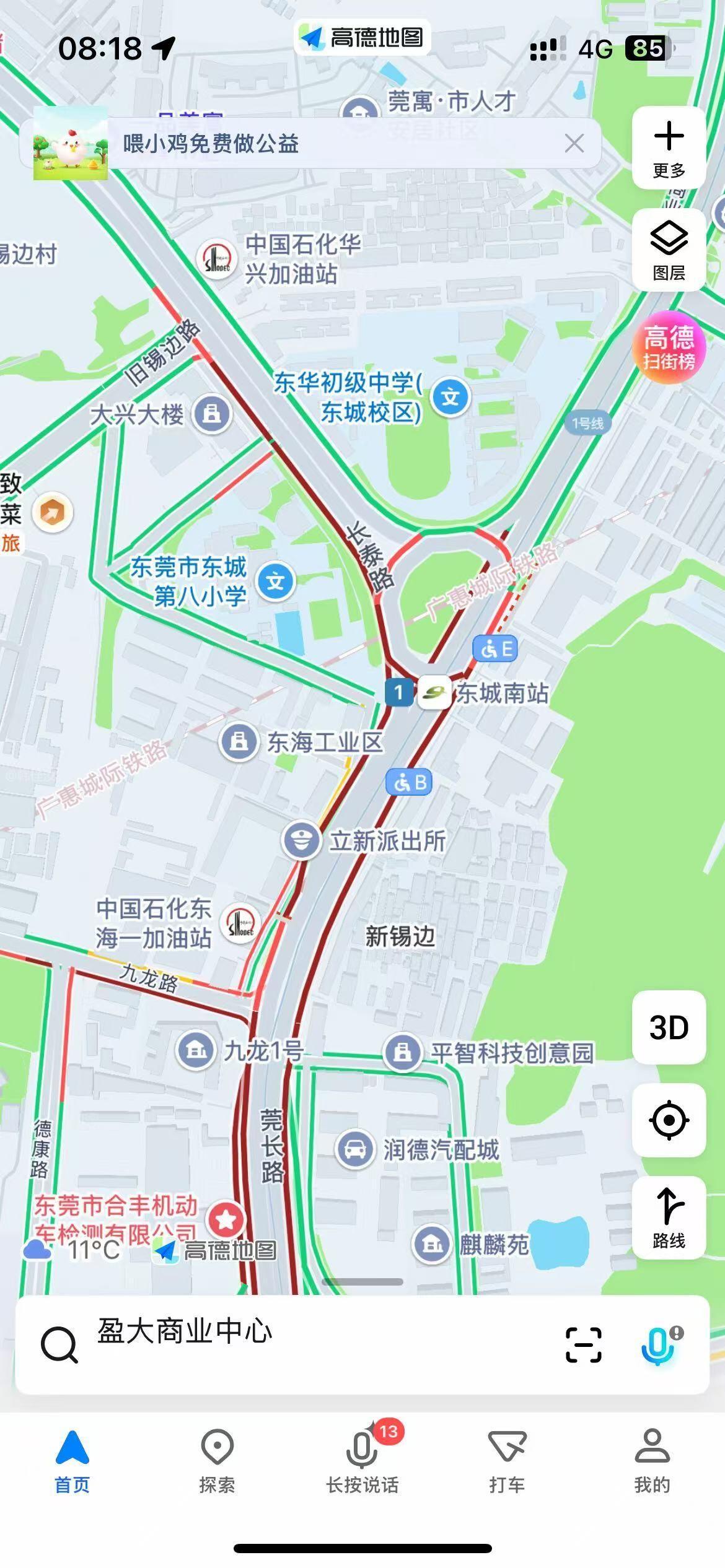The image size is (725, 1568).
Task: Dismiss the 喂小鸡免费做公益 banner
Action: click(574, 144)
